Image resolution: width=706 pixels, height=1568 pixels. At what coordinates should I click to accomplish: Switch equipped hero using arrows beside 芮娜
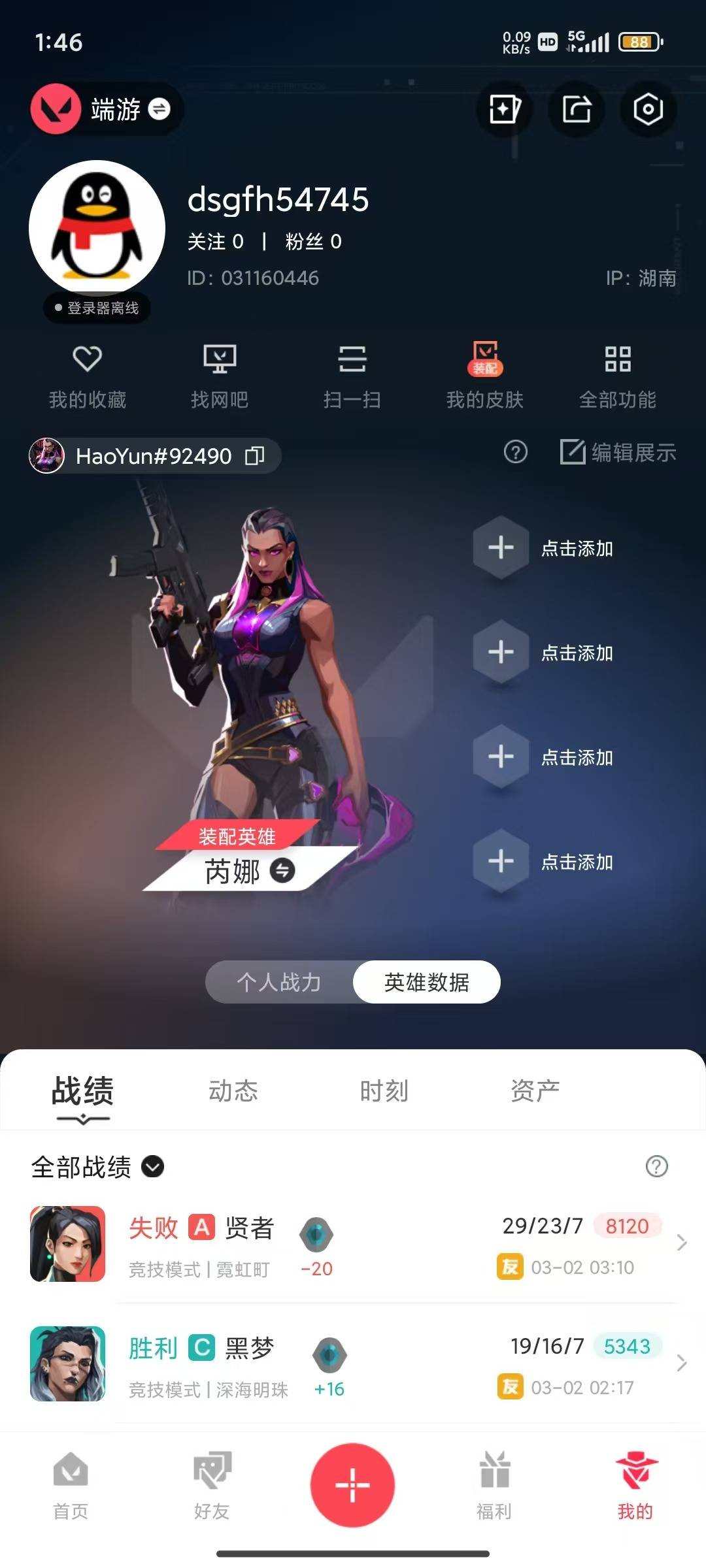(284, 869)
